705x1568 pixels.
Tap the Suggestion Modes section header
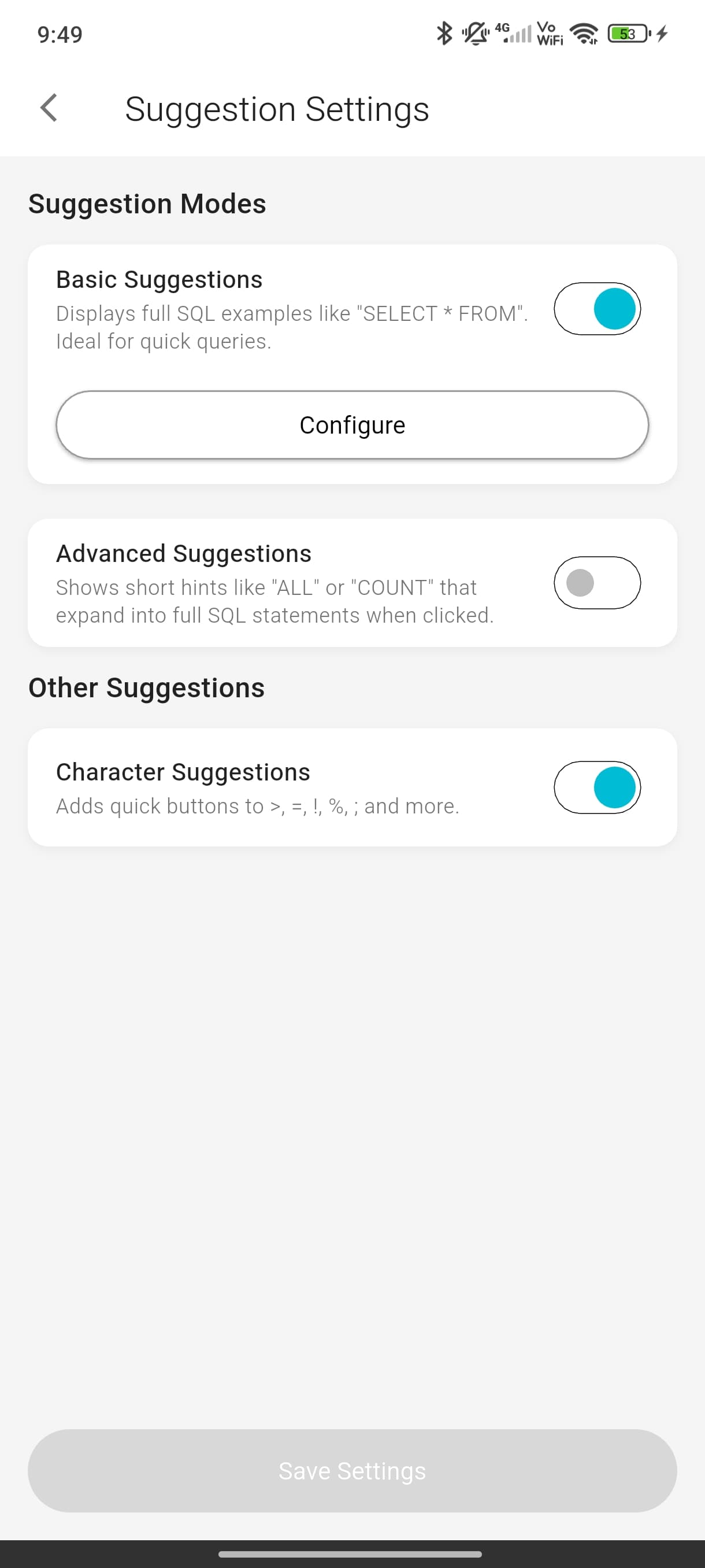coord(147,204)
